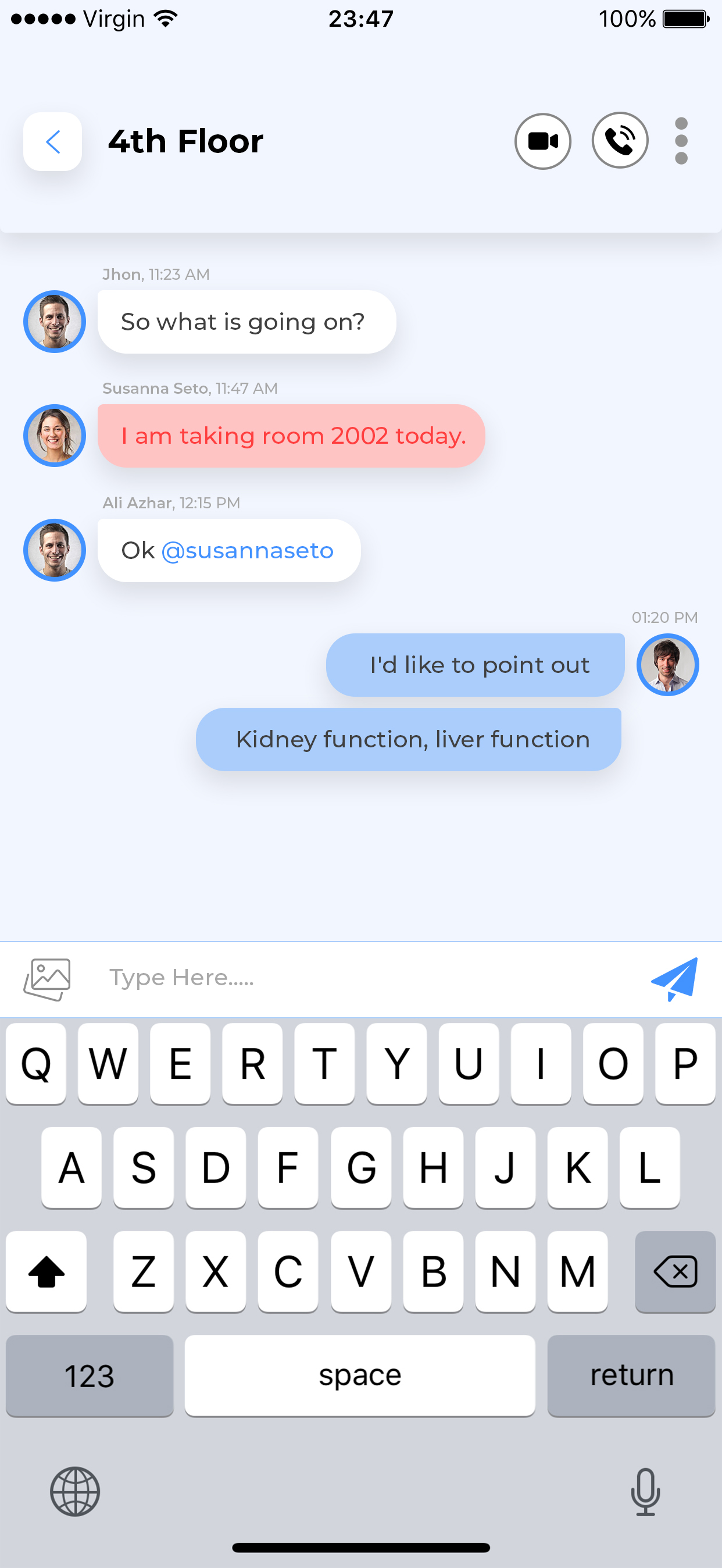Image resolution: width=722 pixels, height=1568 pixels.
Task: Start a video call
Action: (542, 141)
